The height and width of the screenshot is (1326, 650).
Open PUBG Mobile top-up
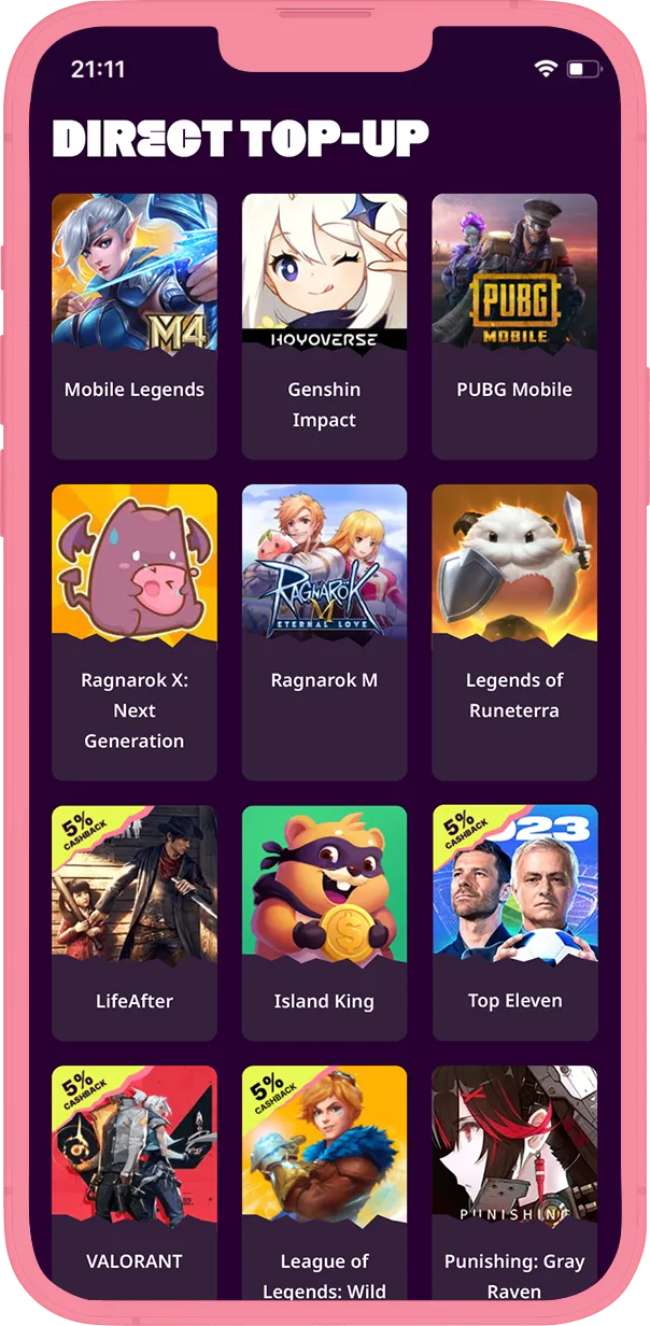[514, 325]
